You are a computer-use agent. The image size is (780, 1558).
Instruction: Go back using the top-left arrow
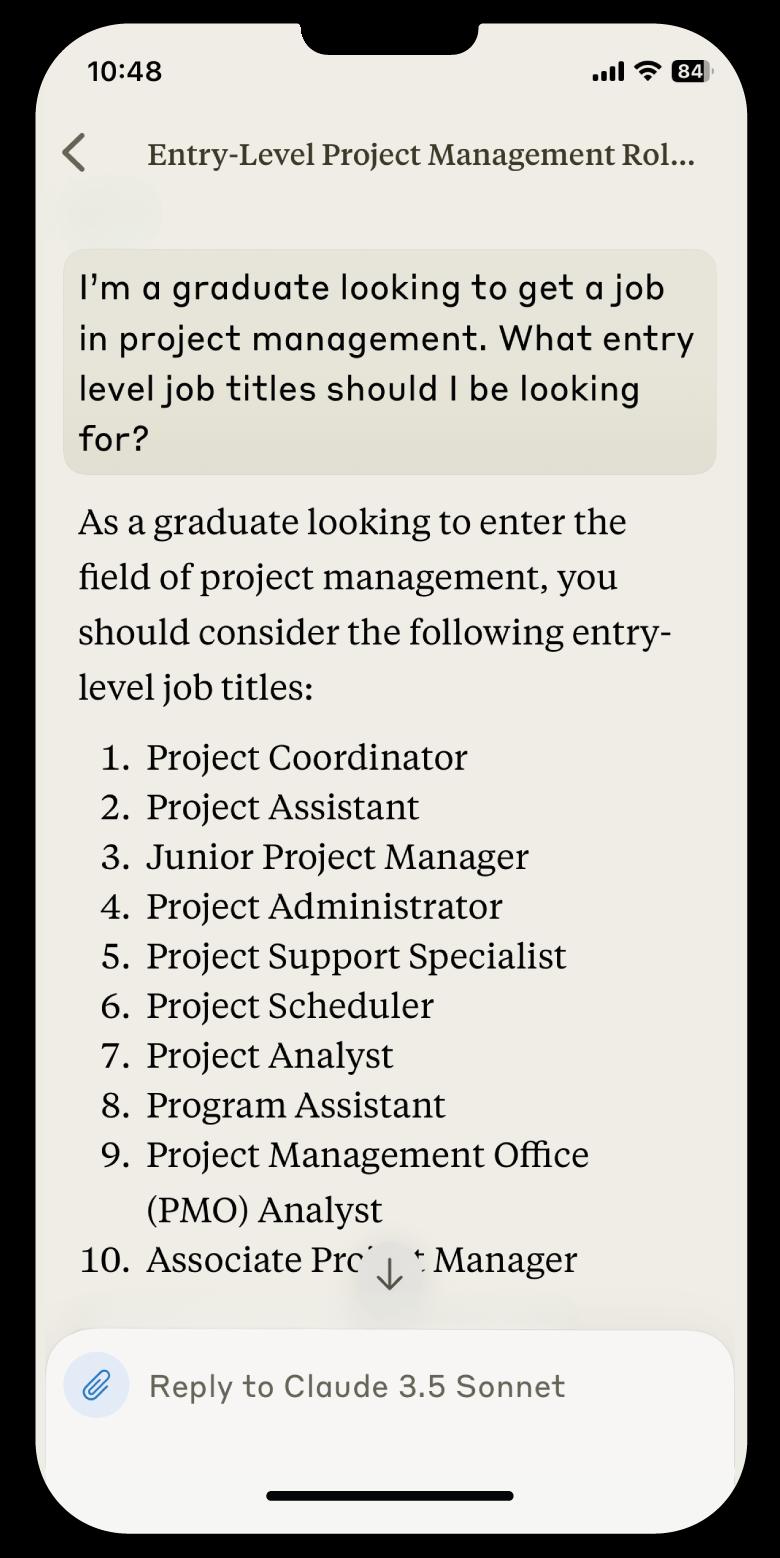pyautogui.click(x=74, y=154)
